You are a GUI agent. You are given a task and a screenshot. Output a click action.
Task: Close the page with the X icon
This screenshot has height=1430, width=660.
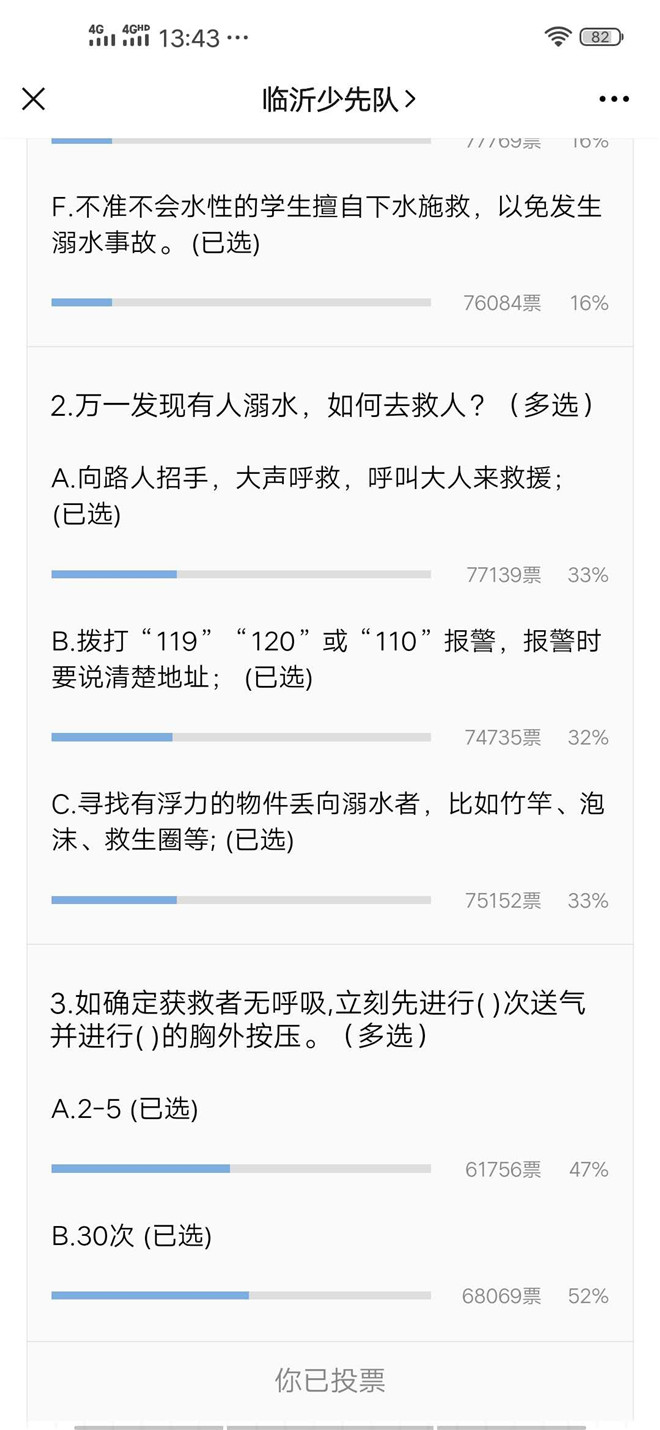34,98
